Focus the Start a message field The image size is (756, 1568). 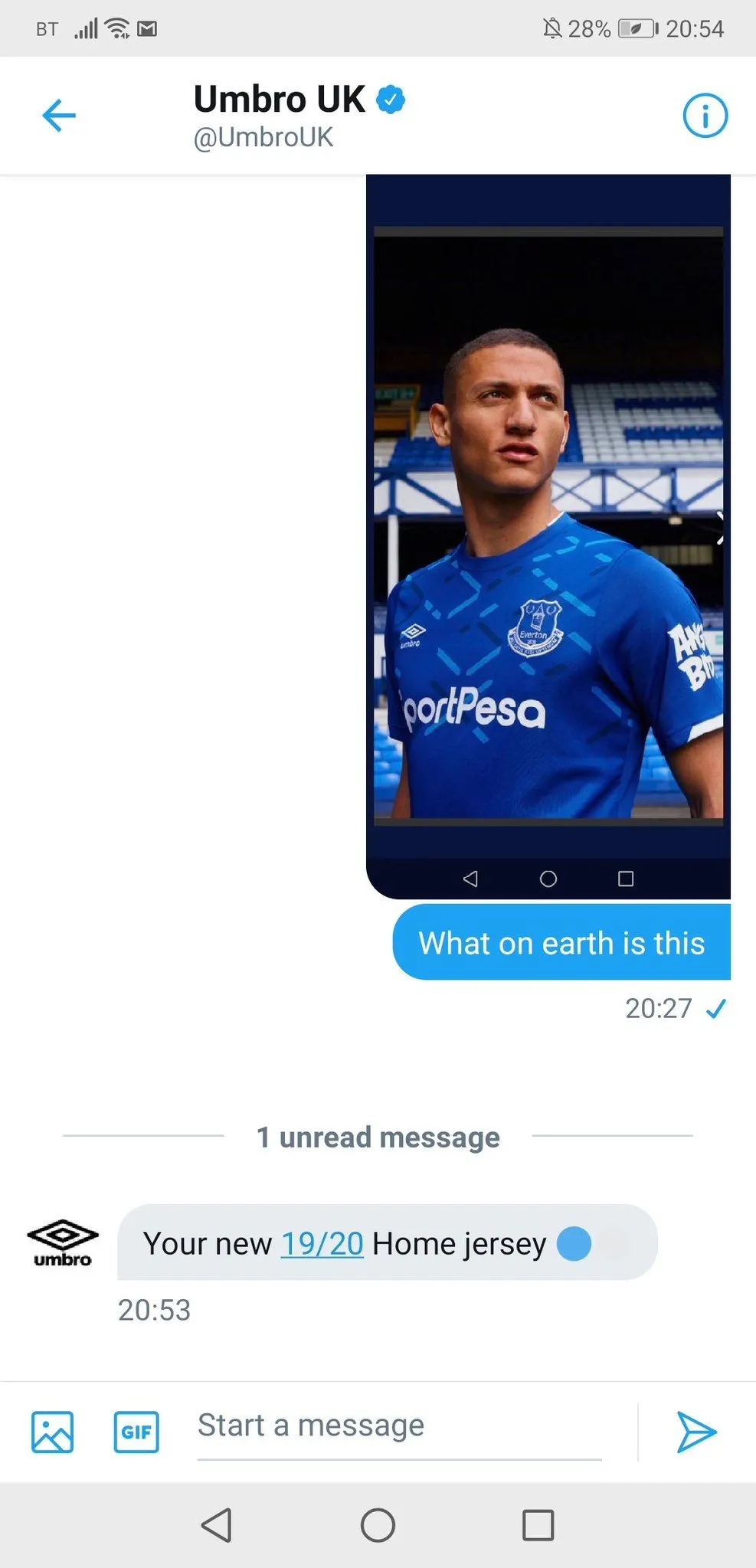[x=398, y=1426]
